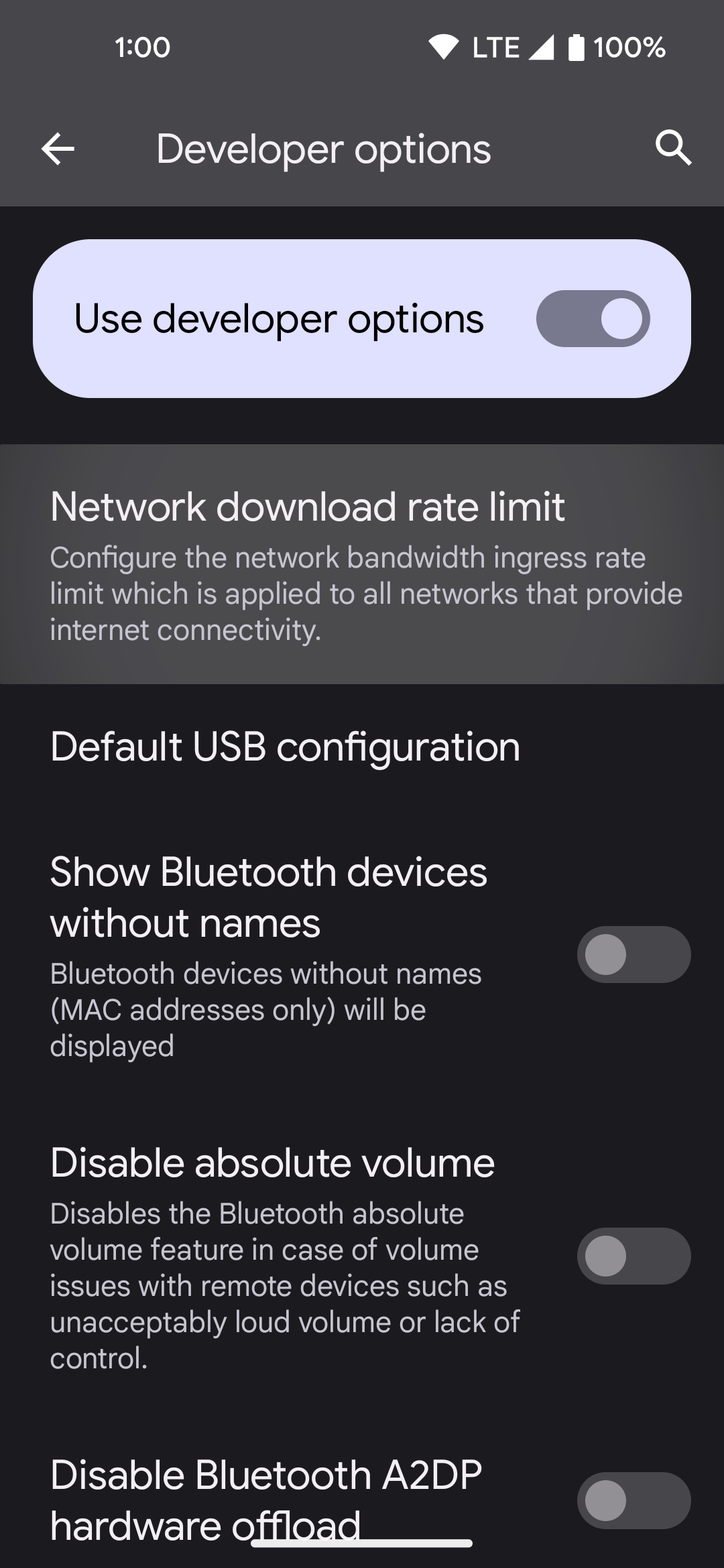This screenshot has width=724, height=1568.
Task: Enable Show Bluetooth devices without names
Action: point(633,954)
